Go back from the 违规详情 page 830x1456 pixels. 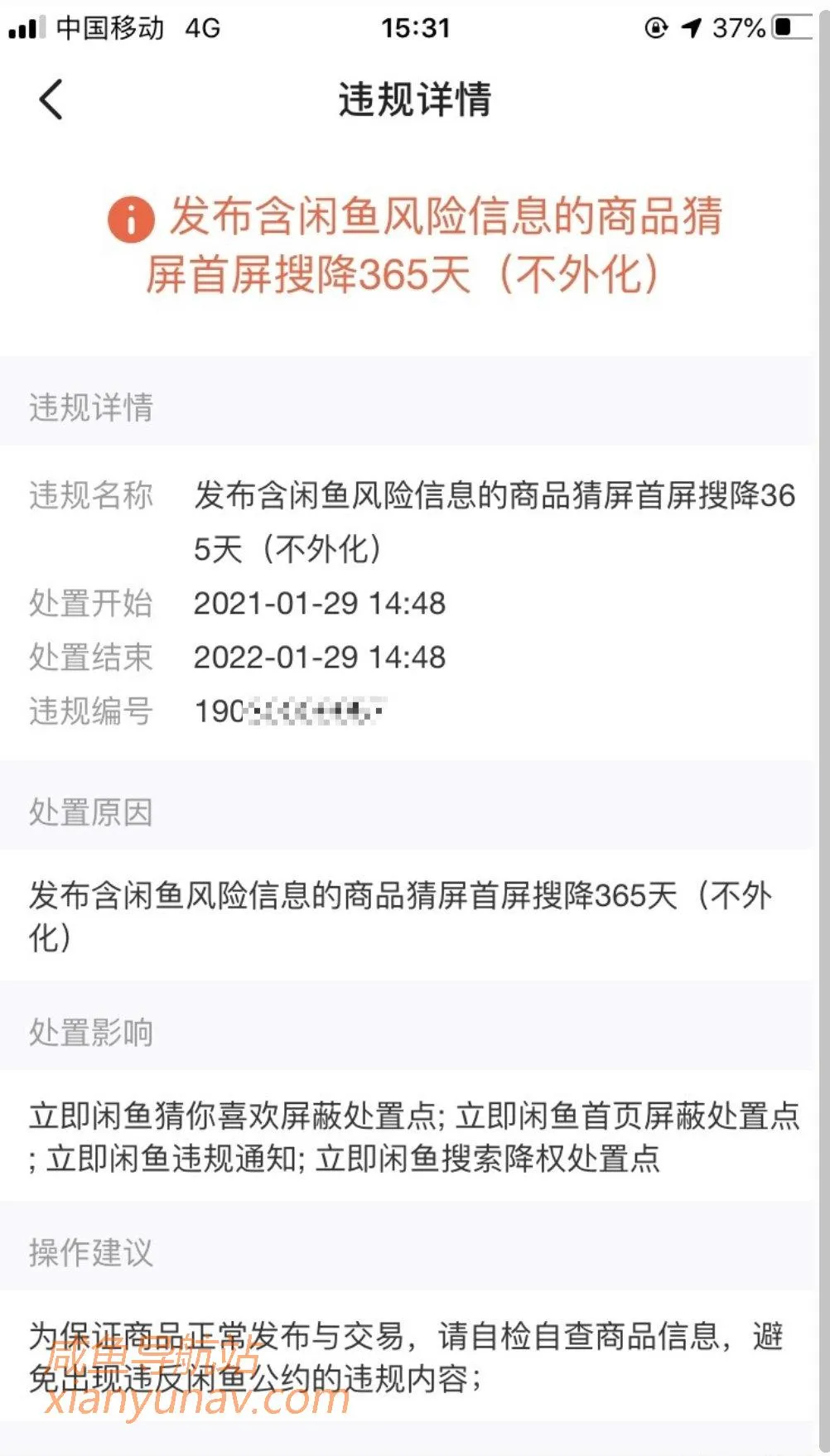pos(51,99)
